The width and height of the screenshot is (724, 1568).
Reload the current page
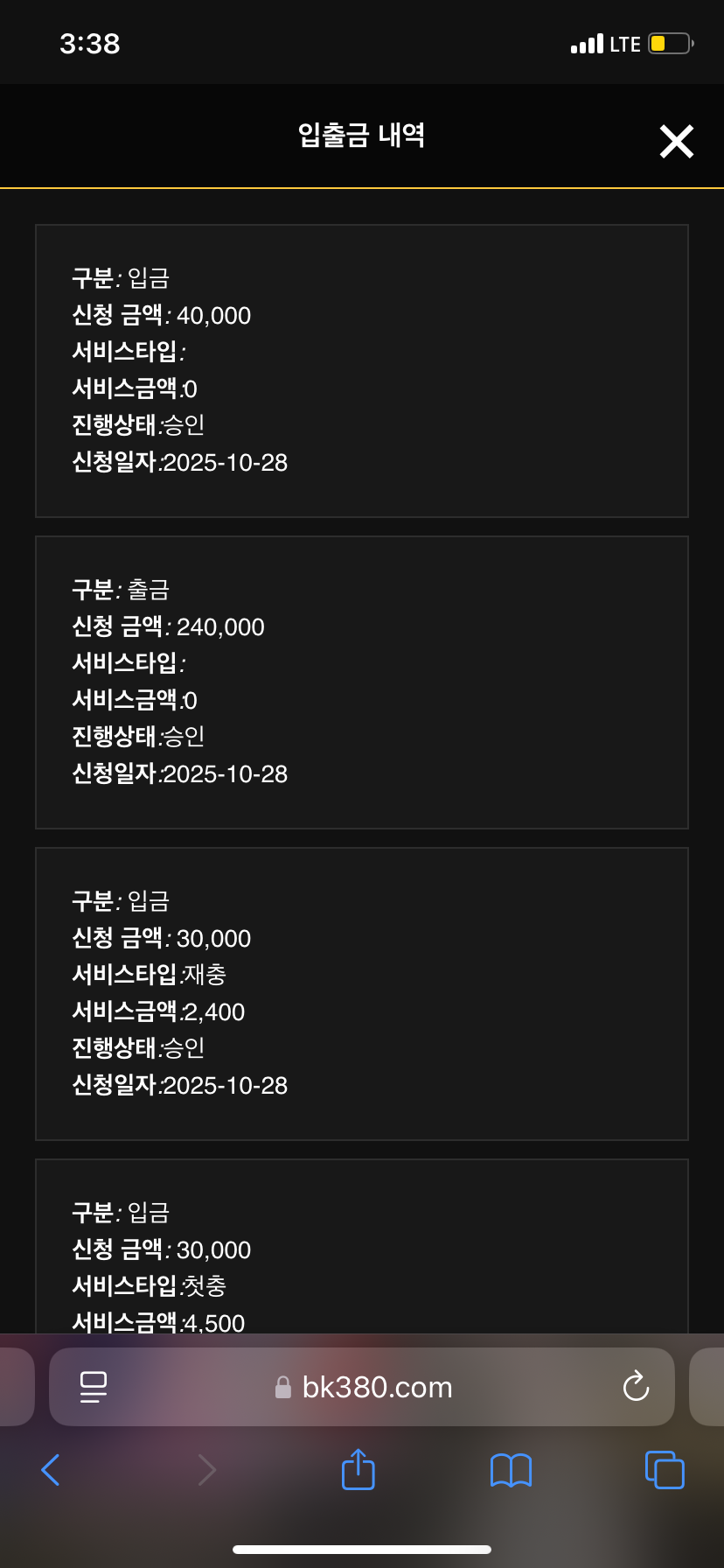pos(636,1386)
